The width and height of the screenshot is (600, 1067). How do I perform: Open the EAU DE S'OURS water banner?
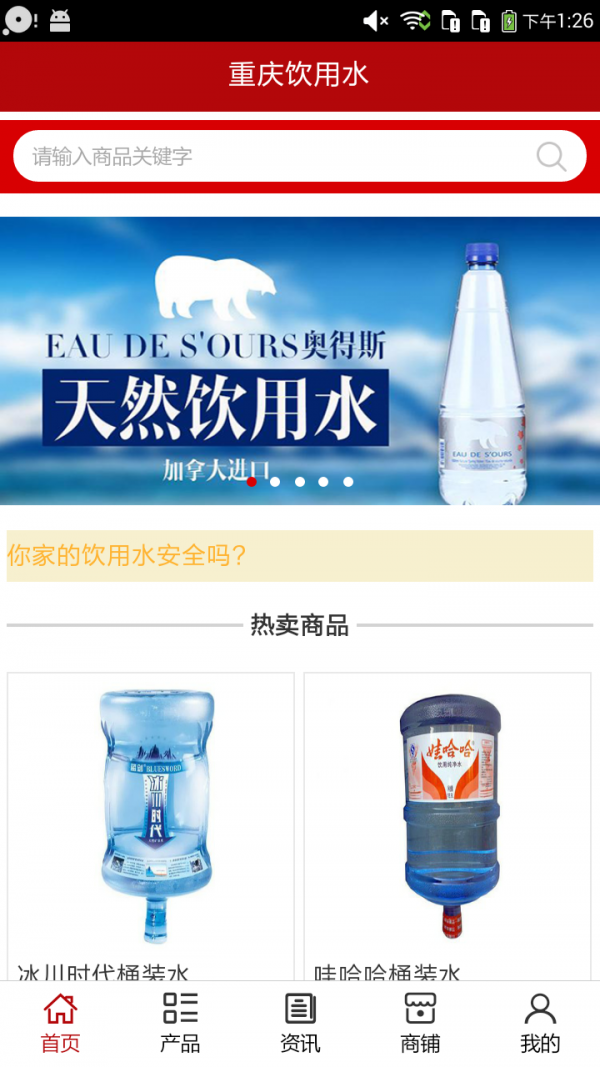[300, 360]
